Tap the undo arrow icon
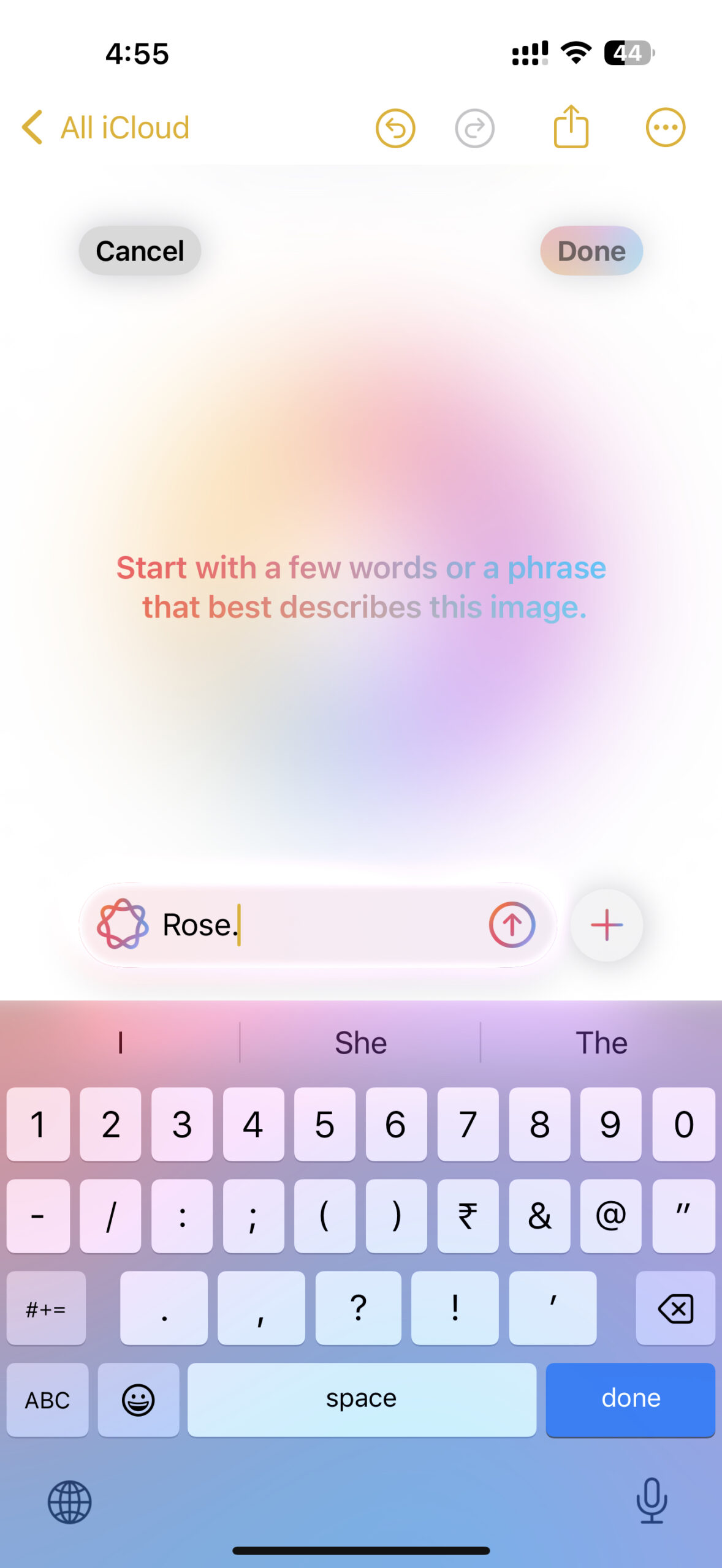The width and height of the screenshot is (722, 1568). click(395, 128)
